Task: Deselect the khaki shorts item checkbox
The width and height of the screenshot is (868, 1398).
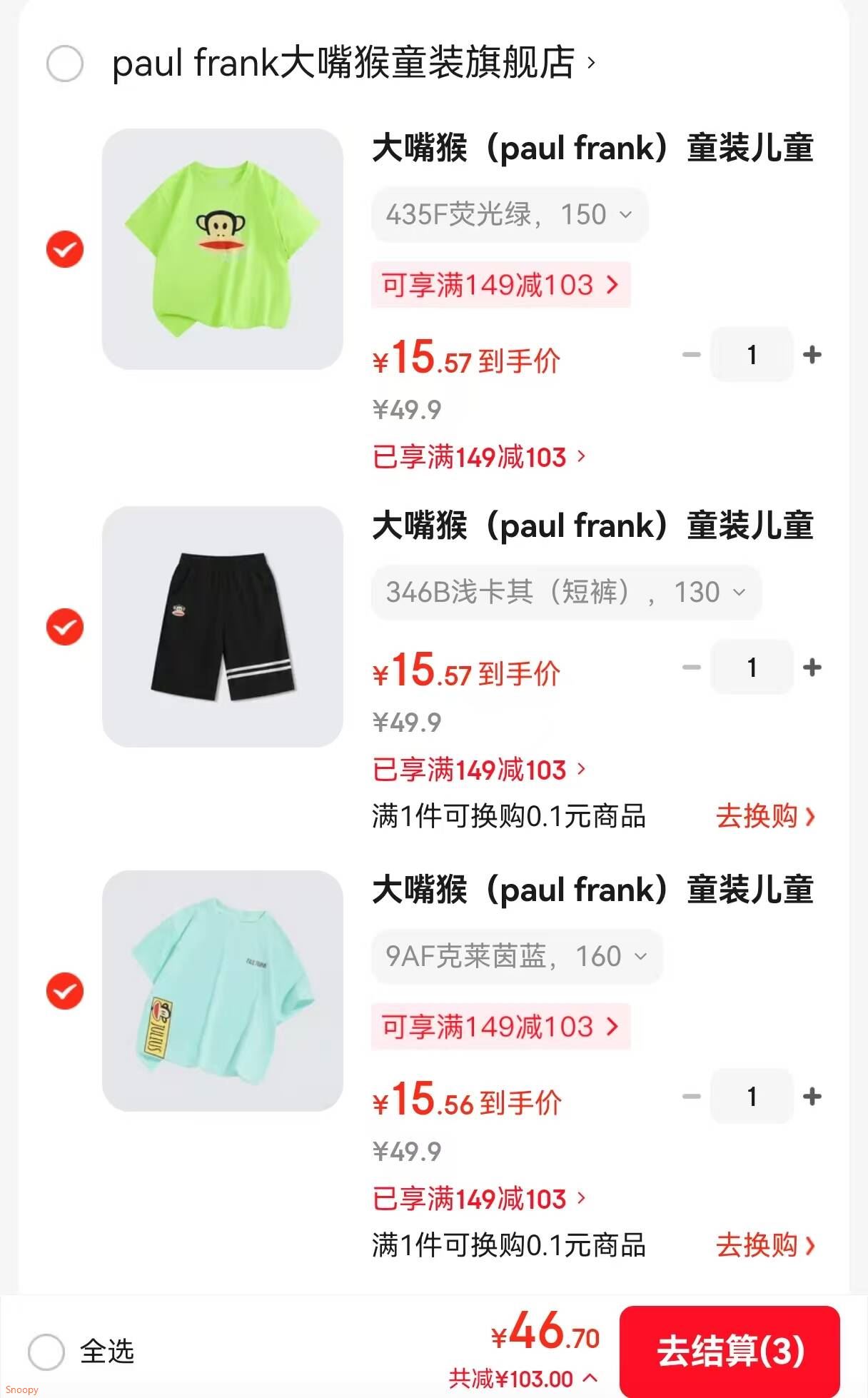Action: click(x=64, y=628)
